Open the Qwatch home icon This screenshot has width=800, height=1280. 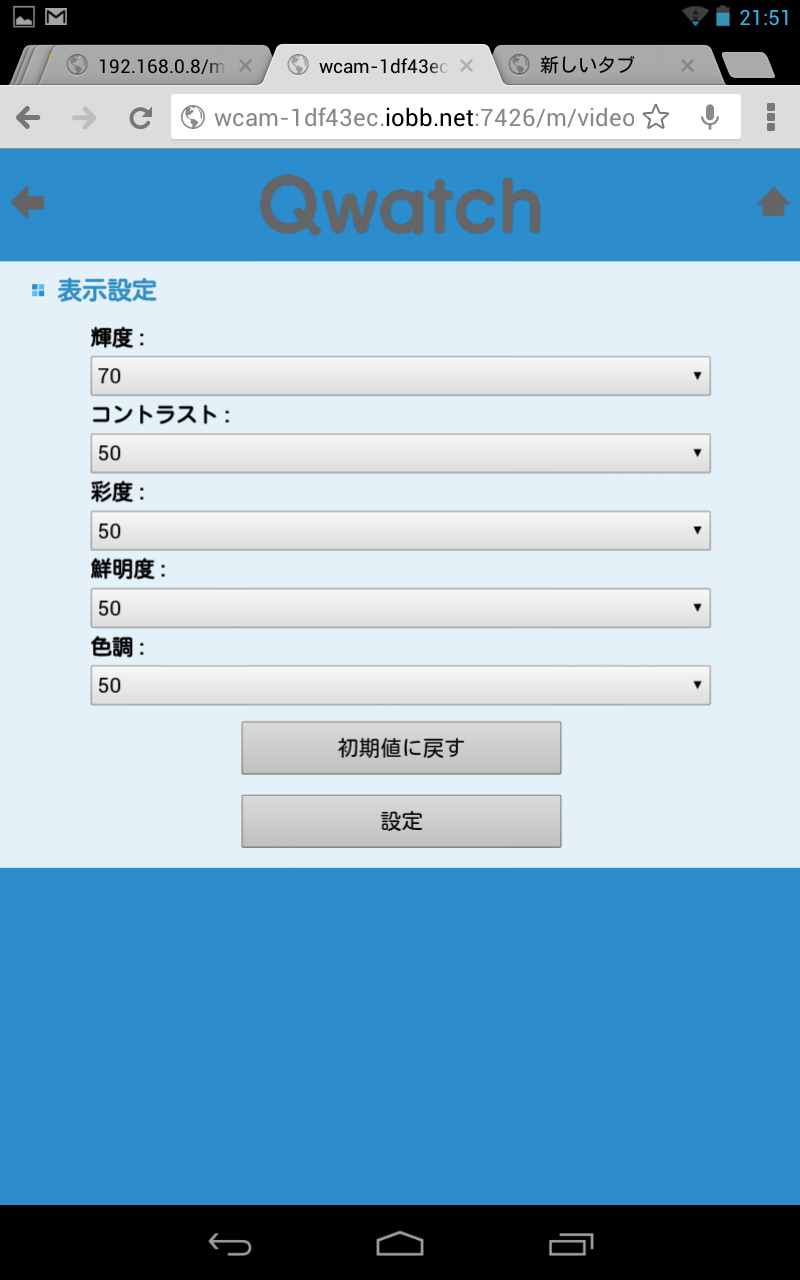coord(773,203)
